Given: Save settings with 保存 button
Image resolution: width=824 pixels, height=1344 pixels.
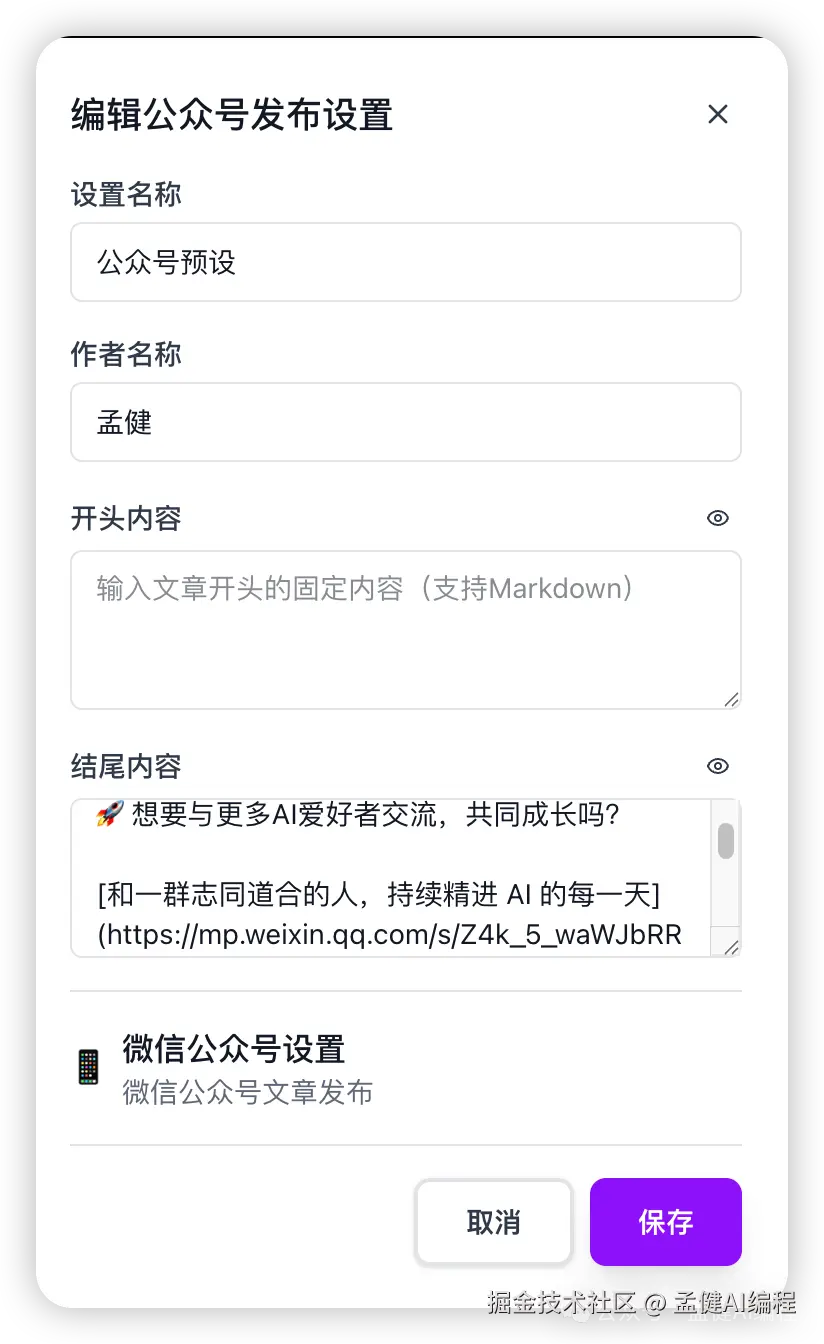Looking at the screenshot, I should coord(665,1222).
